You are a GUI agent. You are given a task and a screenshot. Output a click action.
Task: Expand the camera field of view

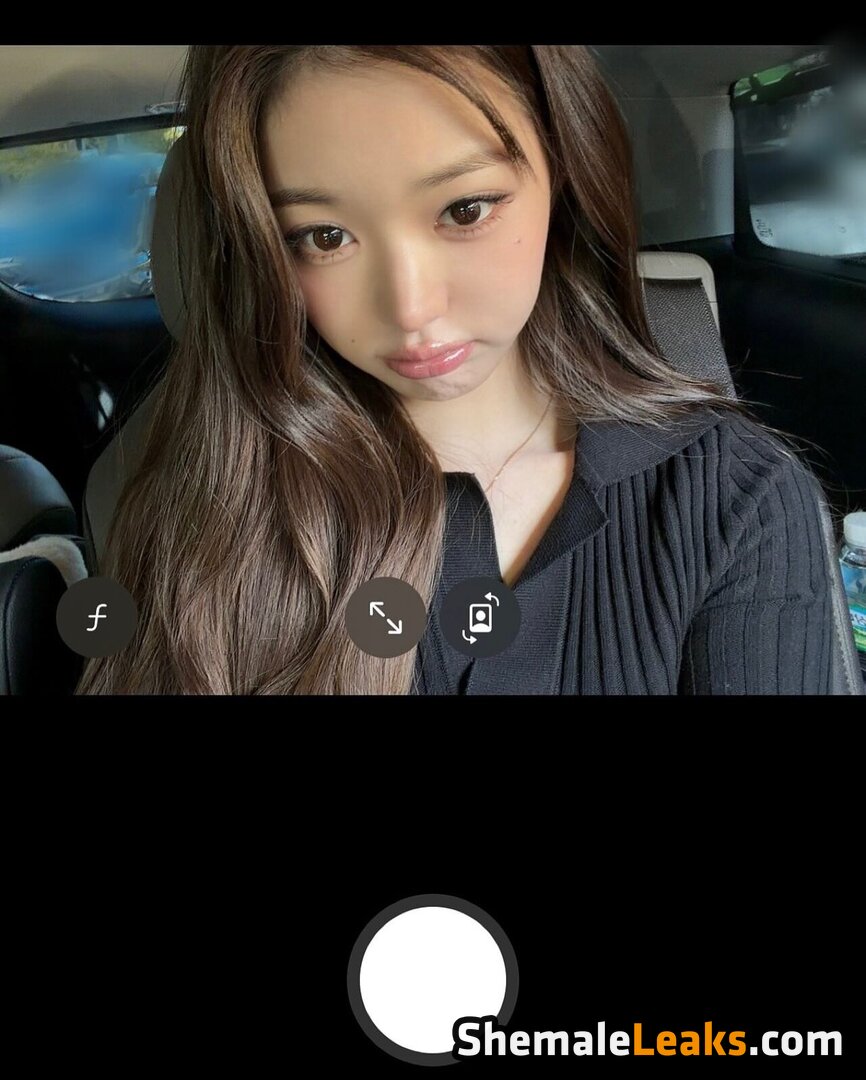385,618
